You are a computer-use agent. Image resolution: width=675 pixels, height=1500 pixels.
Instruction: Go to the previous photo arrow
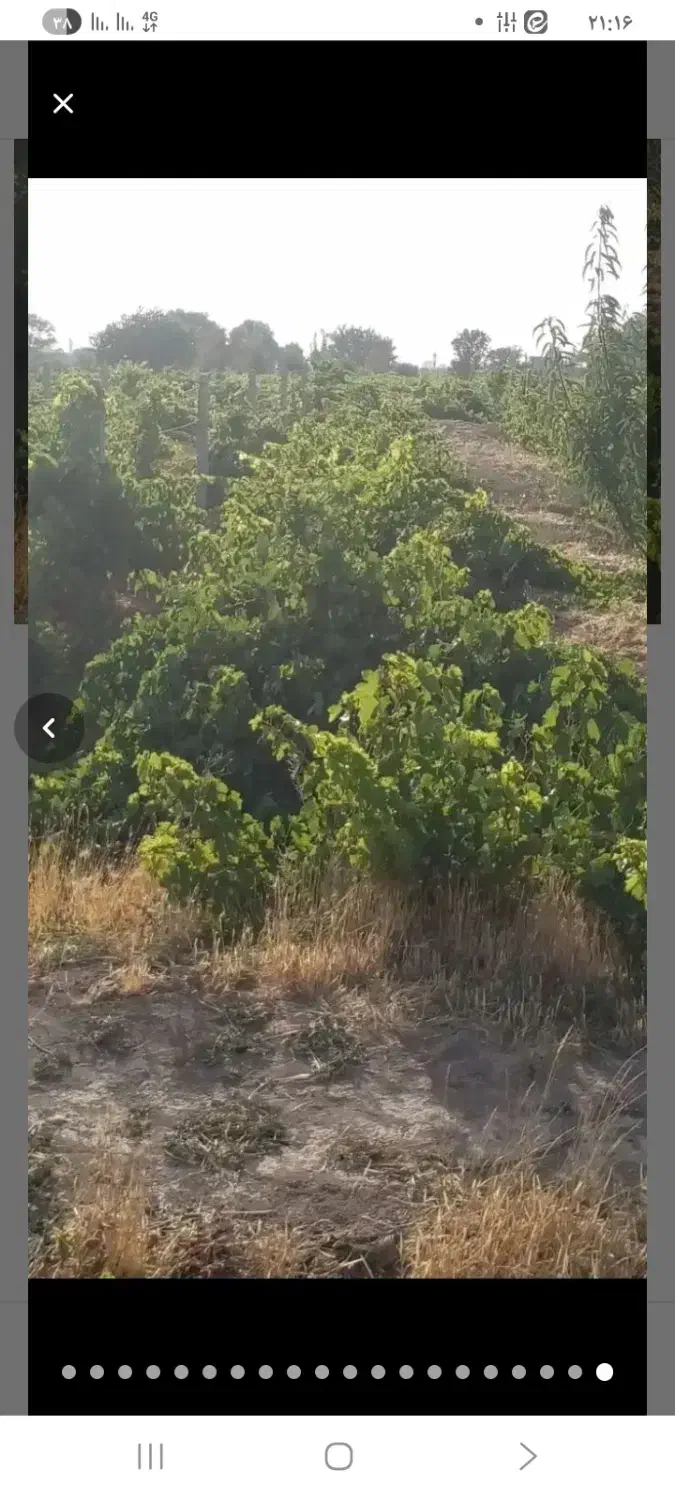[49, 729]
